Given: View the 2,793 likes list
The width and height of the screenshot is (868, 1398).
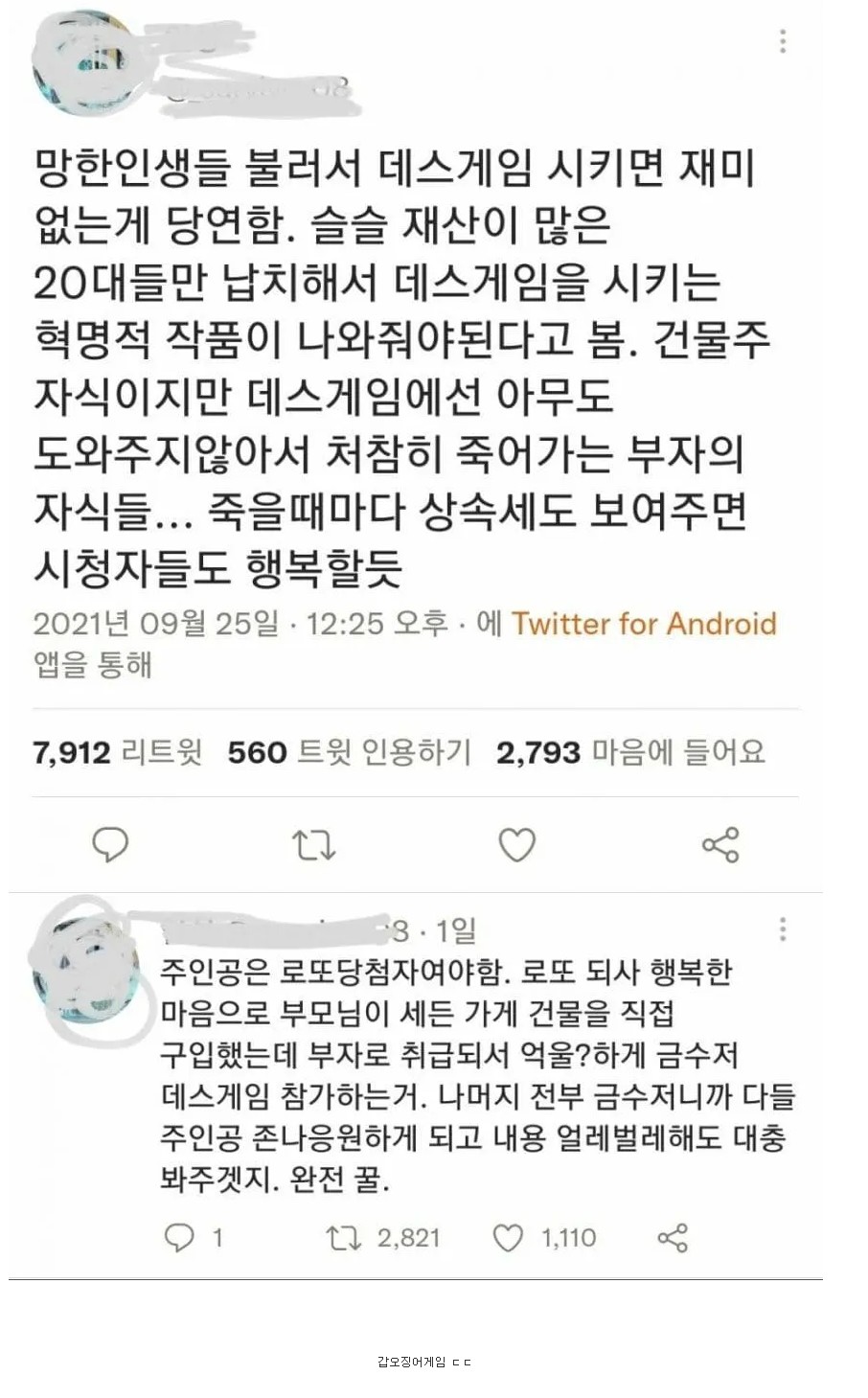Looking at the screenshot, I should click(629, 752).
